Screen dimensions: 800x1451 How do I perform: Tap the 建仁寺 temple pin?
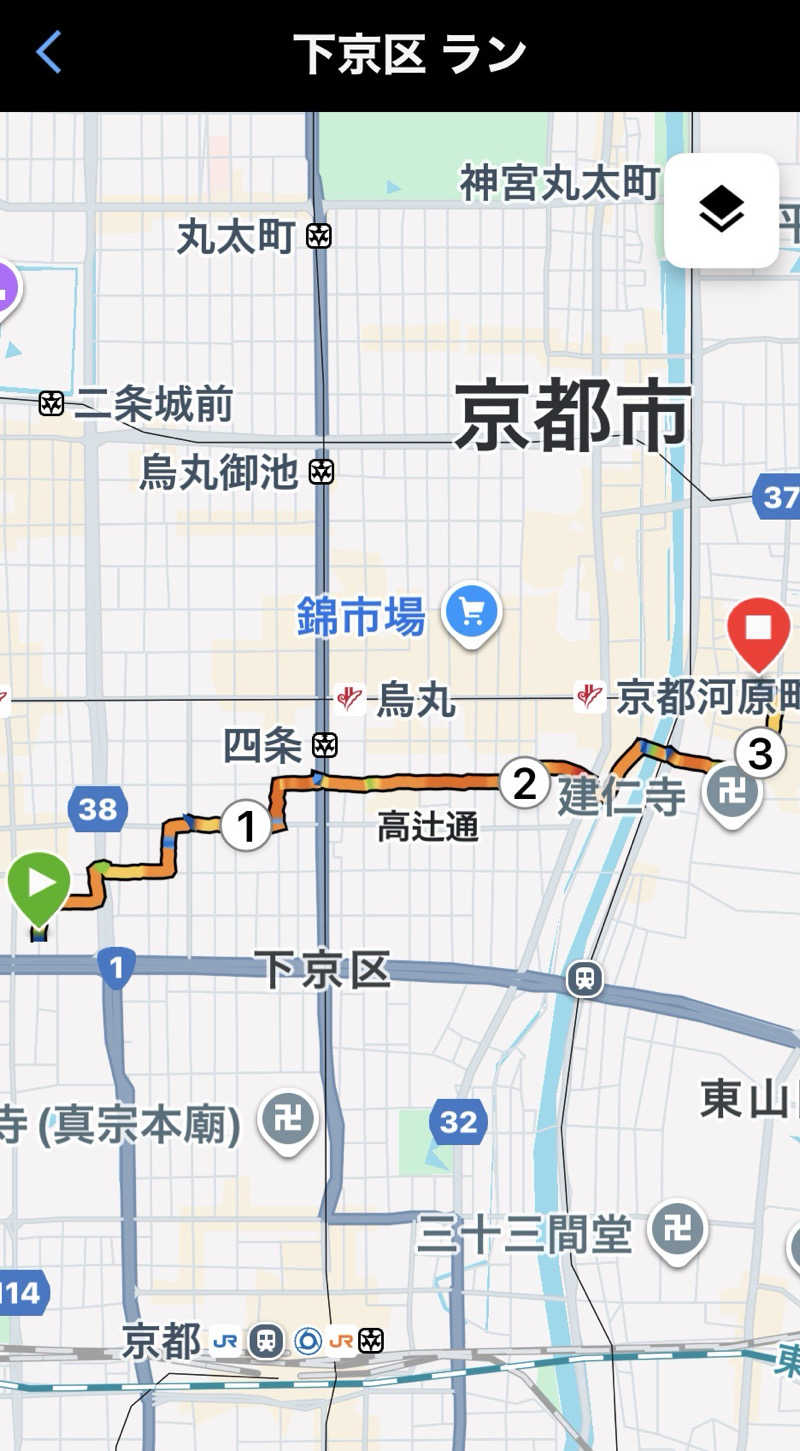tap(733, 792)
